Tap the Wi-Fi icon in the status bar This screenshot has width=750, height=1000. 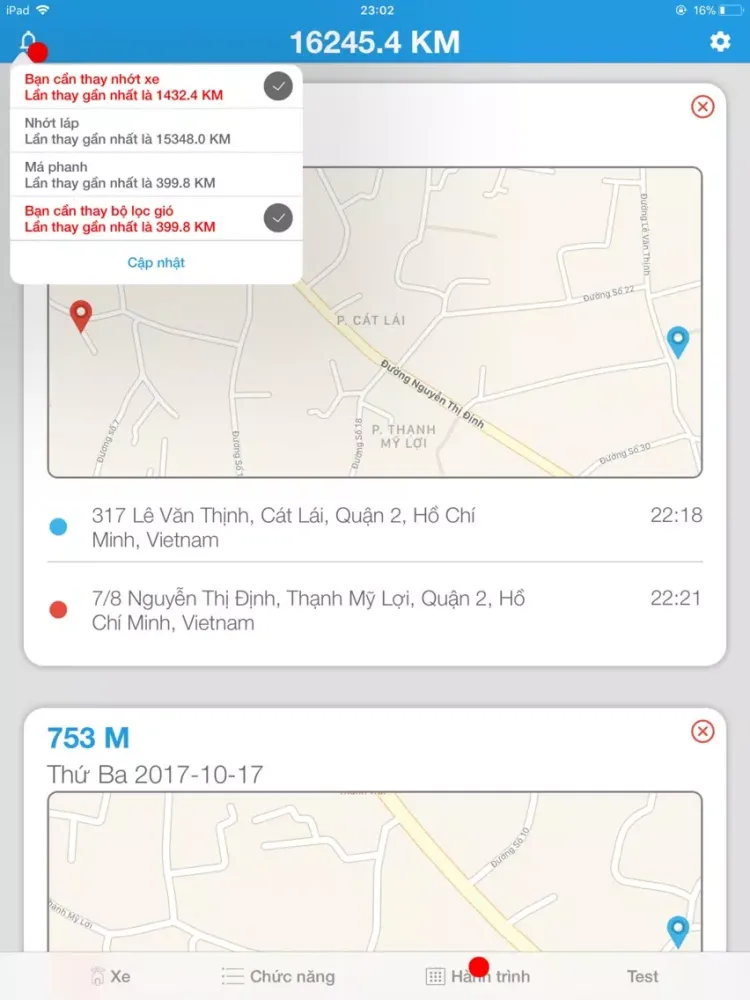42,8
